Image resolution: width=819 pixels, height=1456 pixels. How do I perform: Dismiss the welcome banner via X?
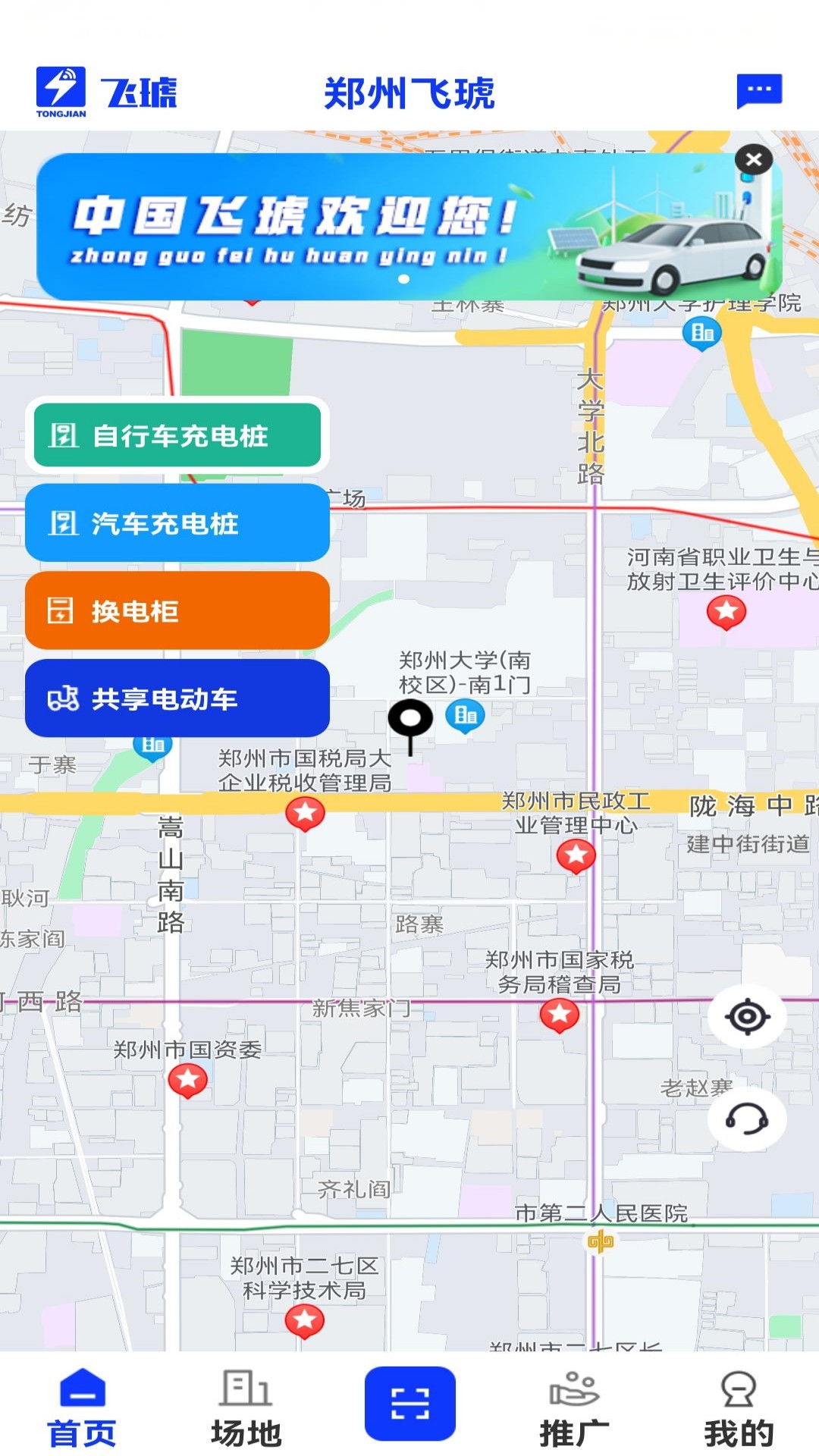pyautogui.click(x=752, y=159)
